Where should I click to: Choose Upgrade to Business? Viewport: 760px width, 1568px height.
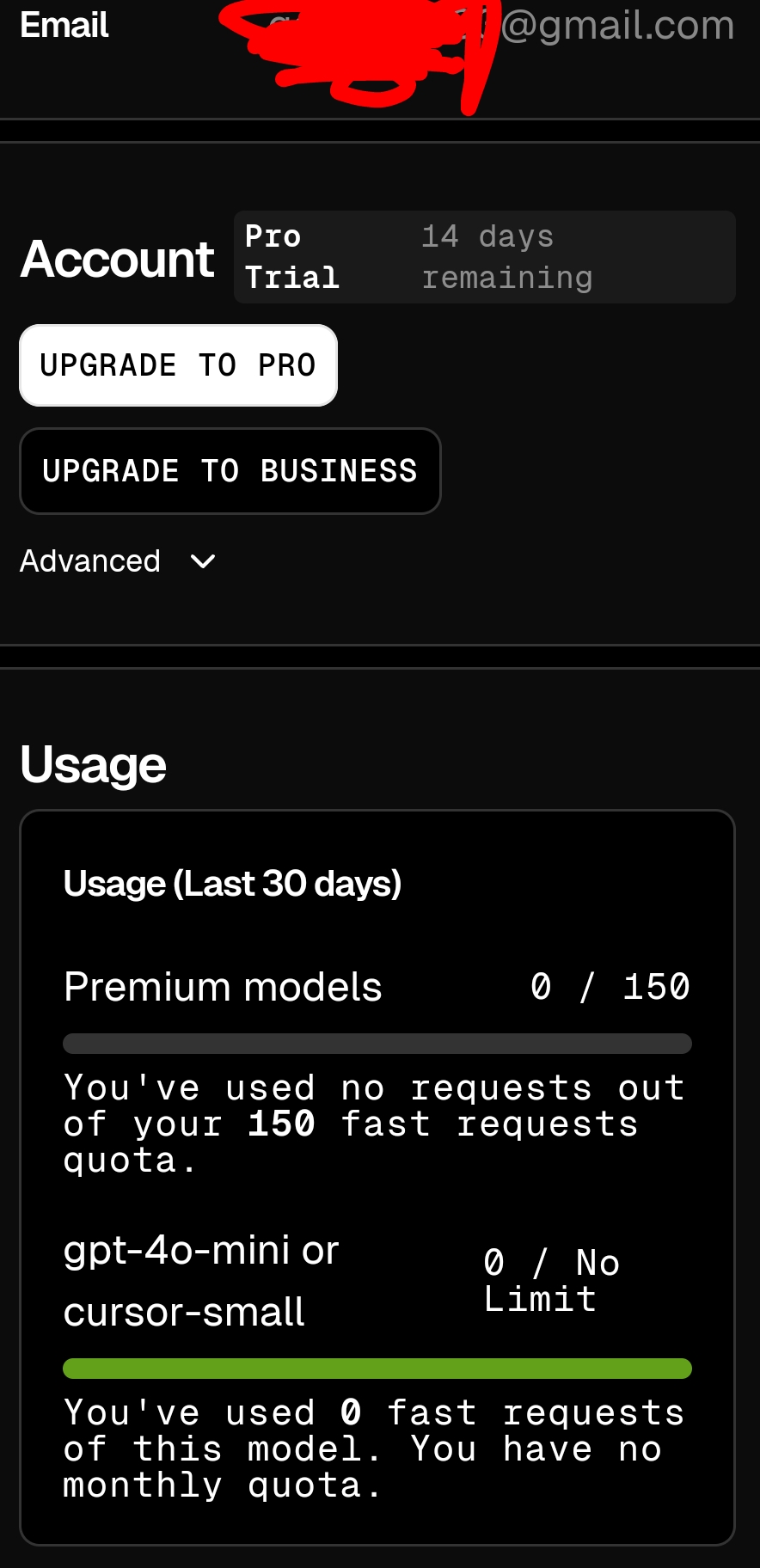[230, 471]
